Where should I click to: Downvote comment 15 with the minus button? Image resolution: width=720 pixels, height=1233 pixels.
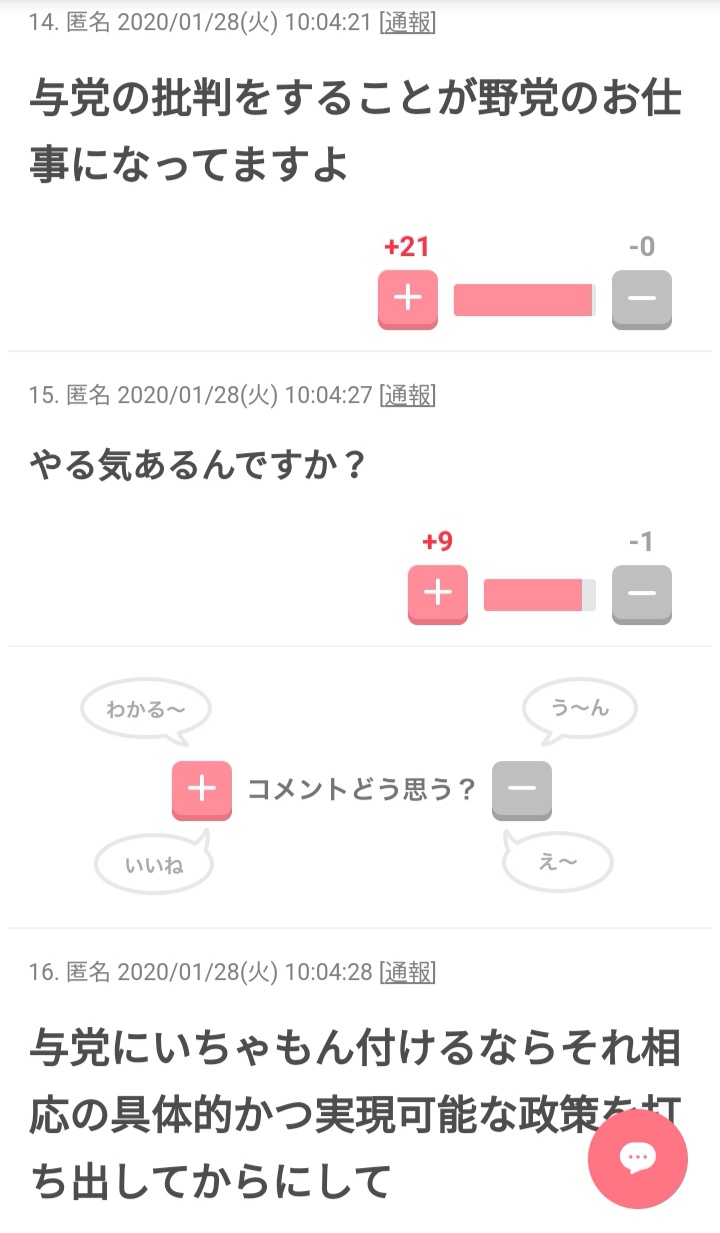click(642, 594)
